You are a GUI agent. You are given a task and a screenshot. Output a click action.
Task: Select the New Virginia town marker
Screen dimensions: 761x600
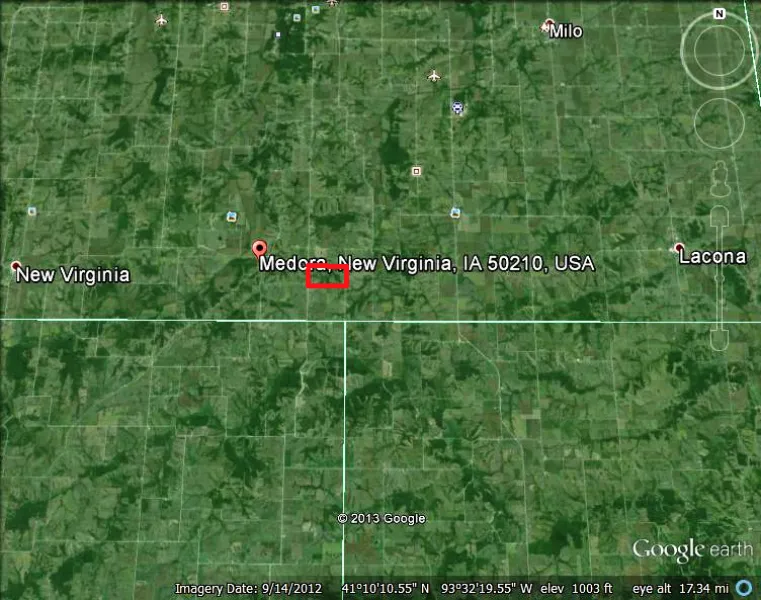click(15, 267)
